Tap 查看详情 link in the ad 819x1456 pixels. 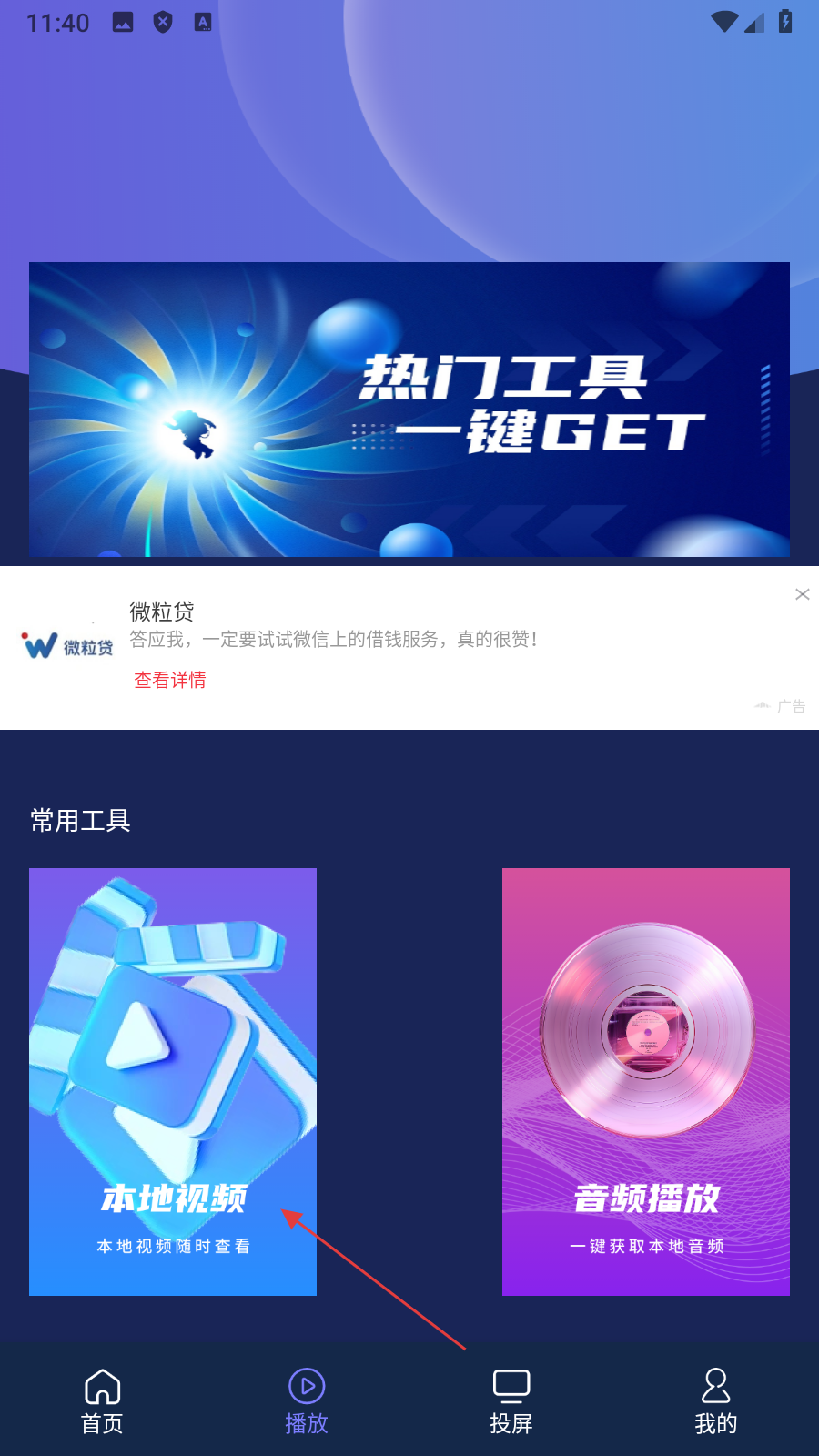[170, 680]
